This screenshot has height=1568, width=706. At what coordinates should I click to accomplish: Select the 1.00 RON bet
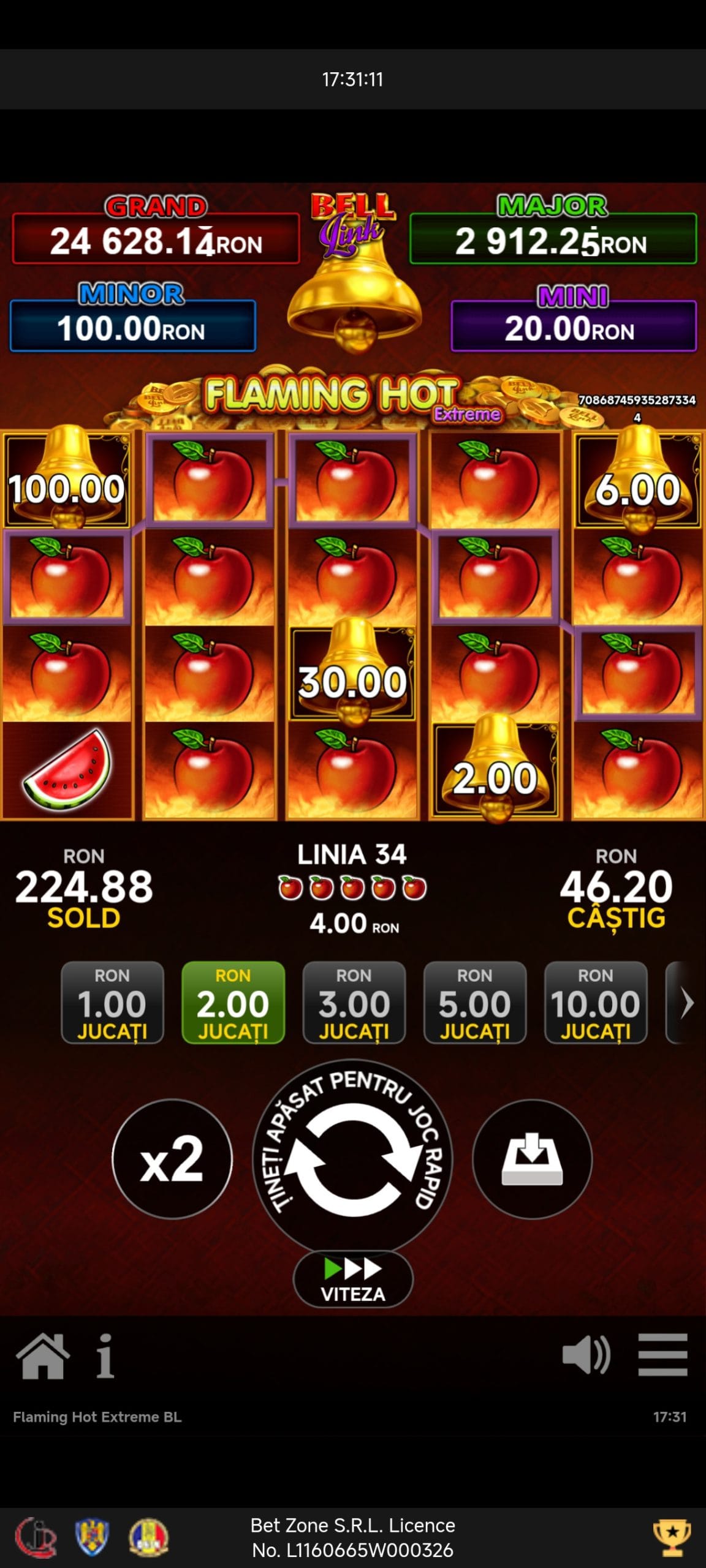click(x=112, y=1002)
